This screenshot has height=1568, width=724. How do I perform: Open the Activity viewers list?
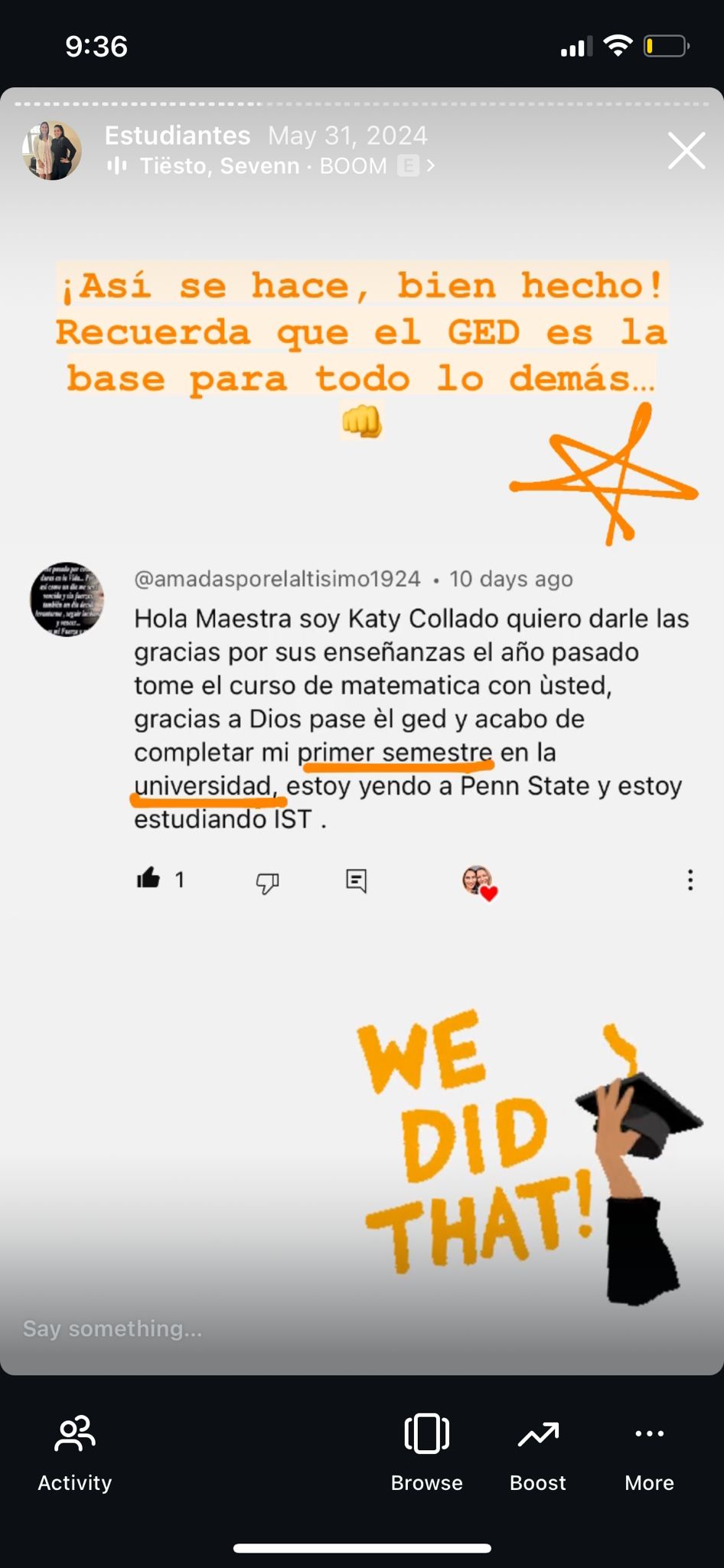75,1452
